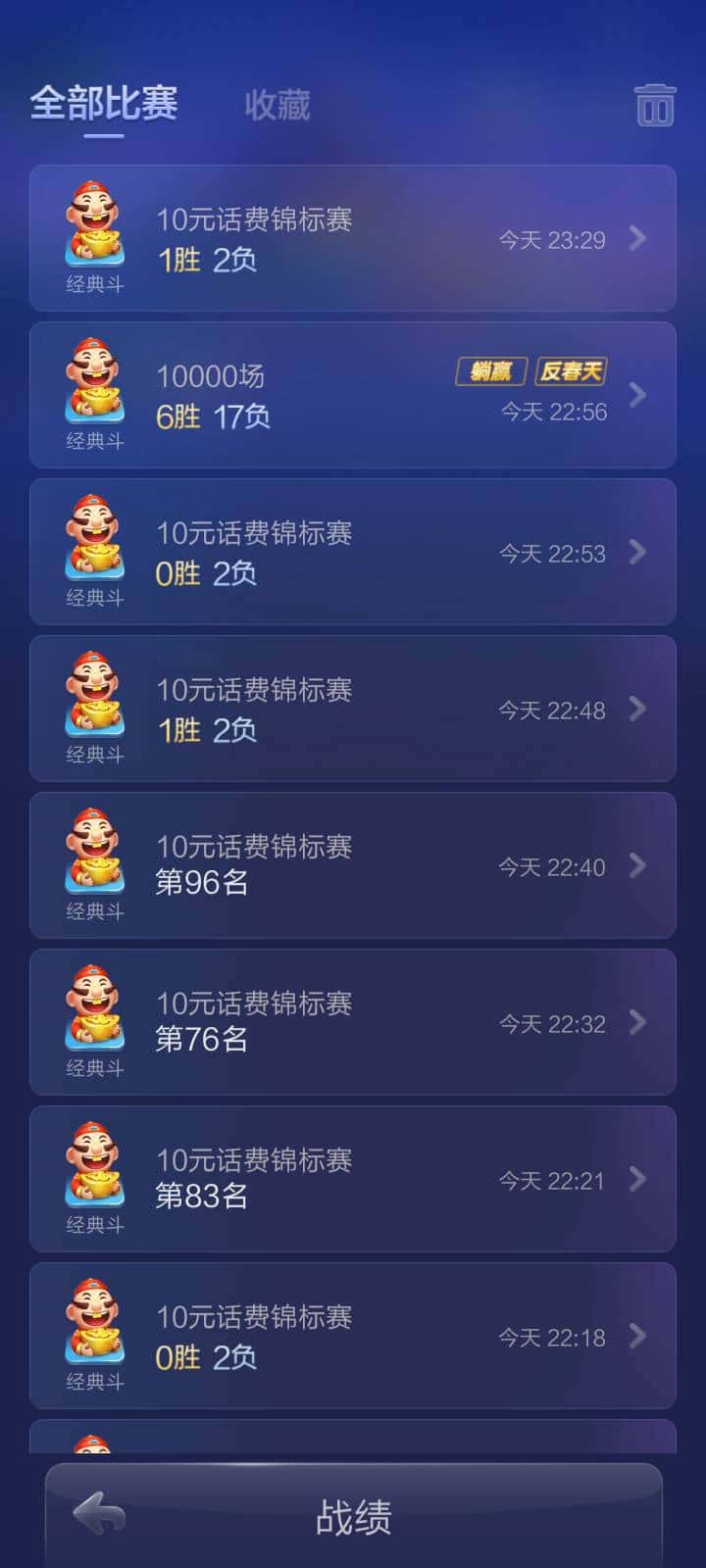Open details chevron on the 23:29 match
This screenshot has height=1568, width=706.
[636, 238]
